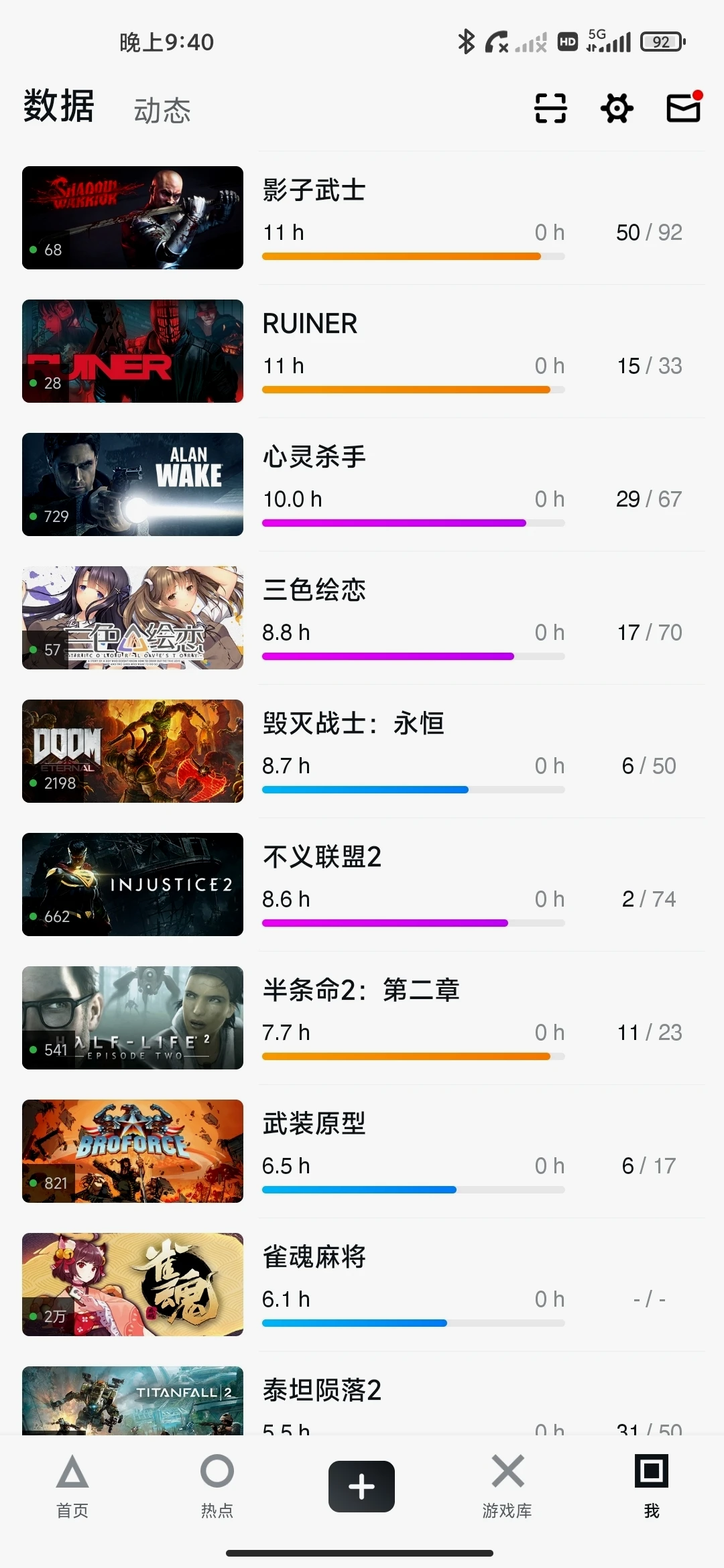View 半条命2:第二章 stats
724x1568 pixels.
tap(363, 1018)
